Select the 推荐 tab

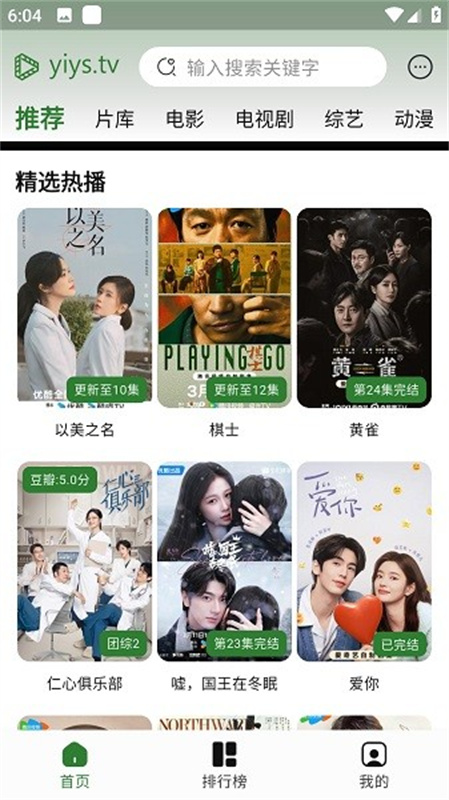coord(40,118)
